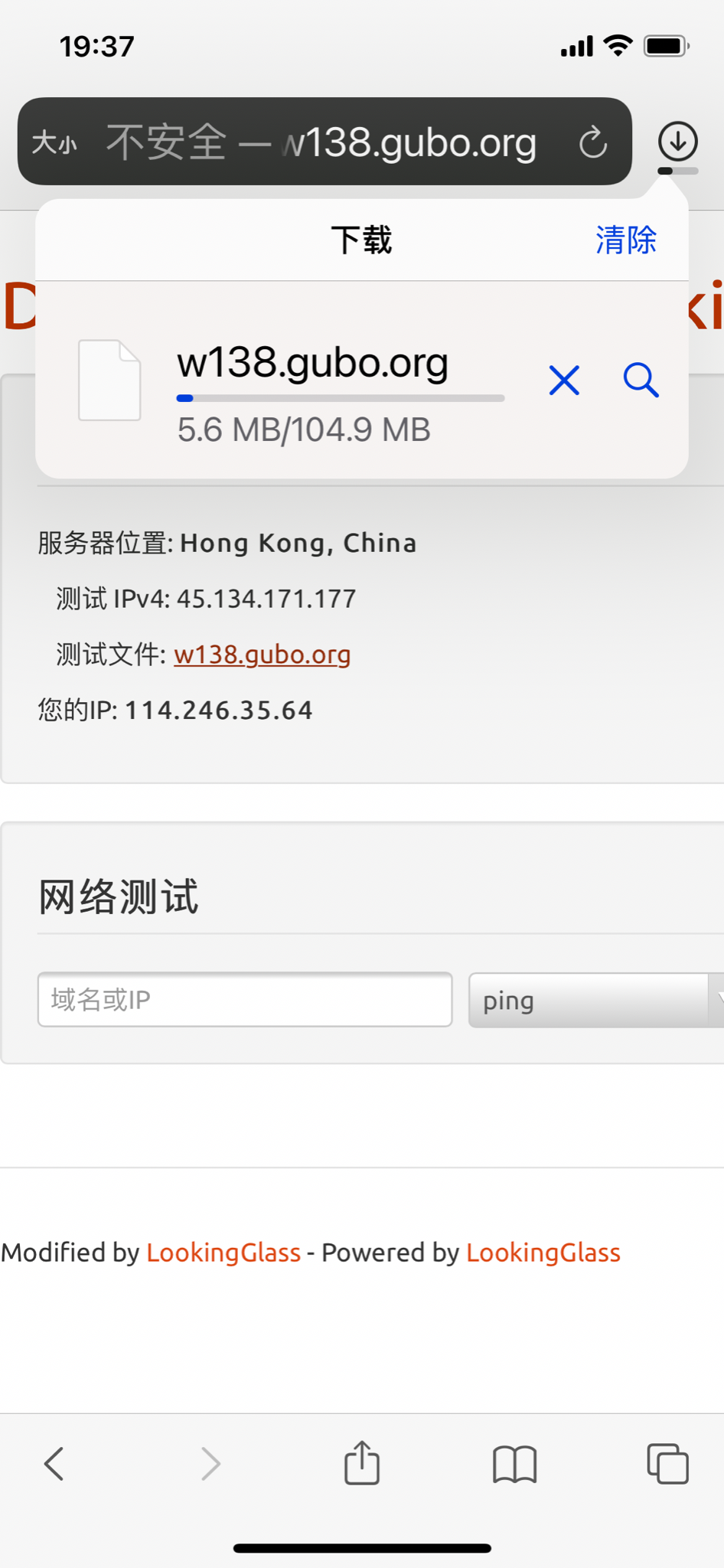
Task: Tap the 大小 text size button
Action: tap(54, 142)
